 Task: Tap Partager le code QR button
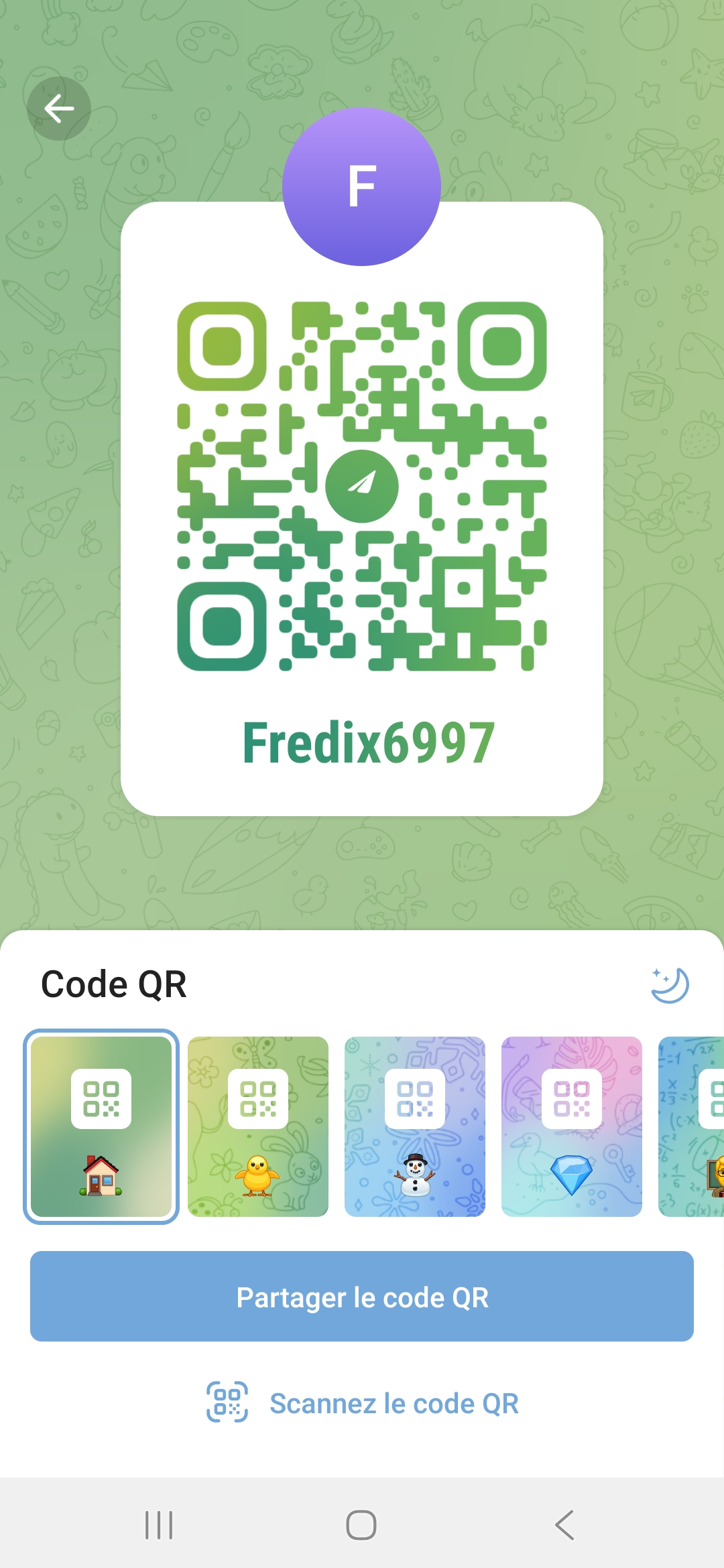pos(362,1297)
